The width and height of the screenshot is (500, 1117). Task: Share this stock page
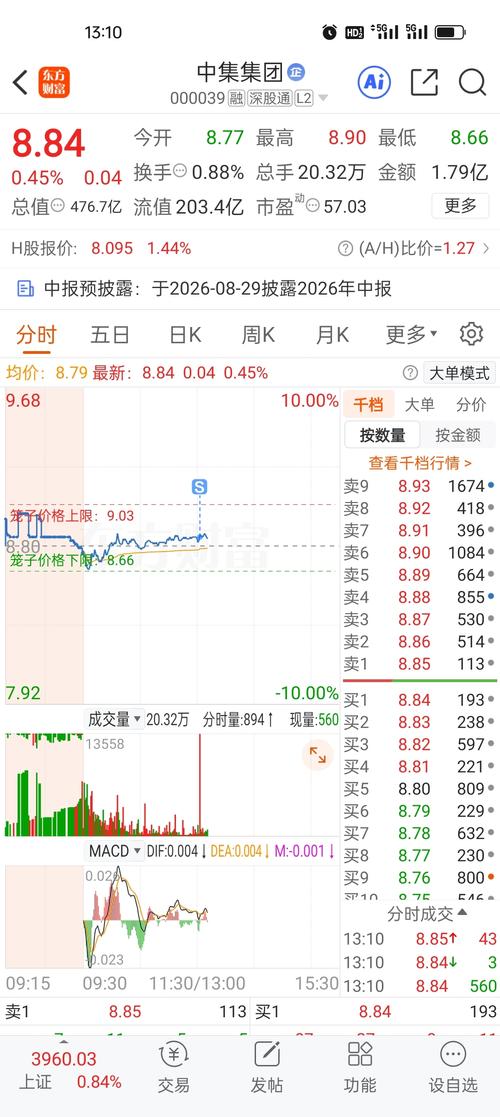(x=424, y=83)
